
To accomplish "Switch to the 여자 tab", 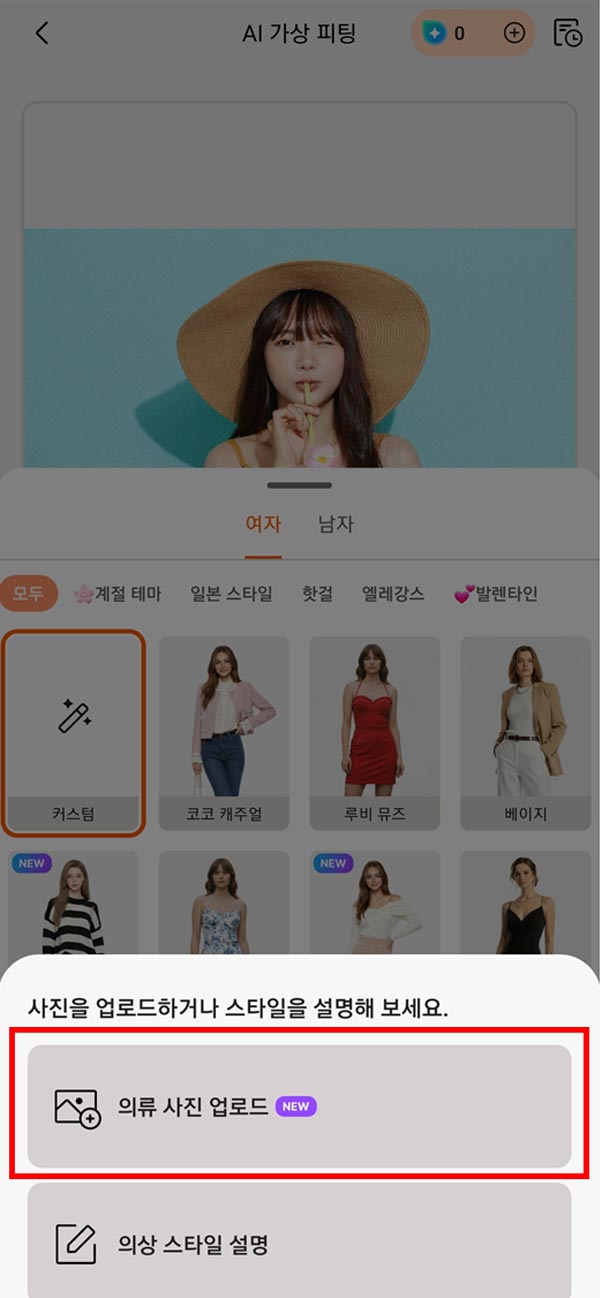I will [x=264, y=524].
